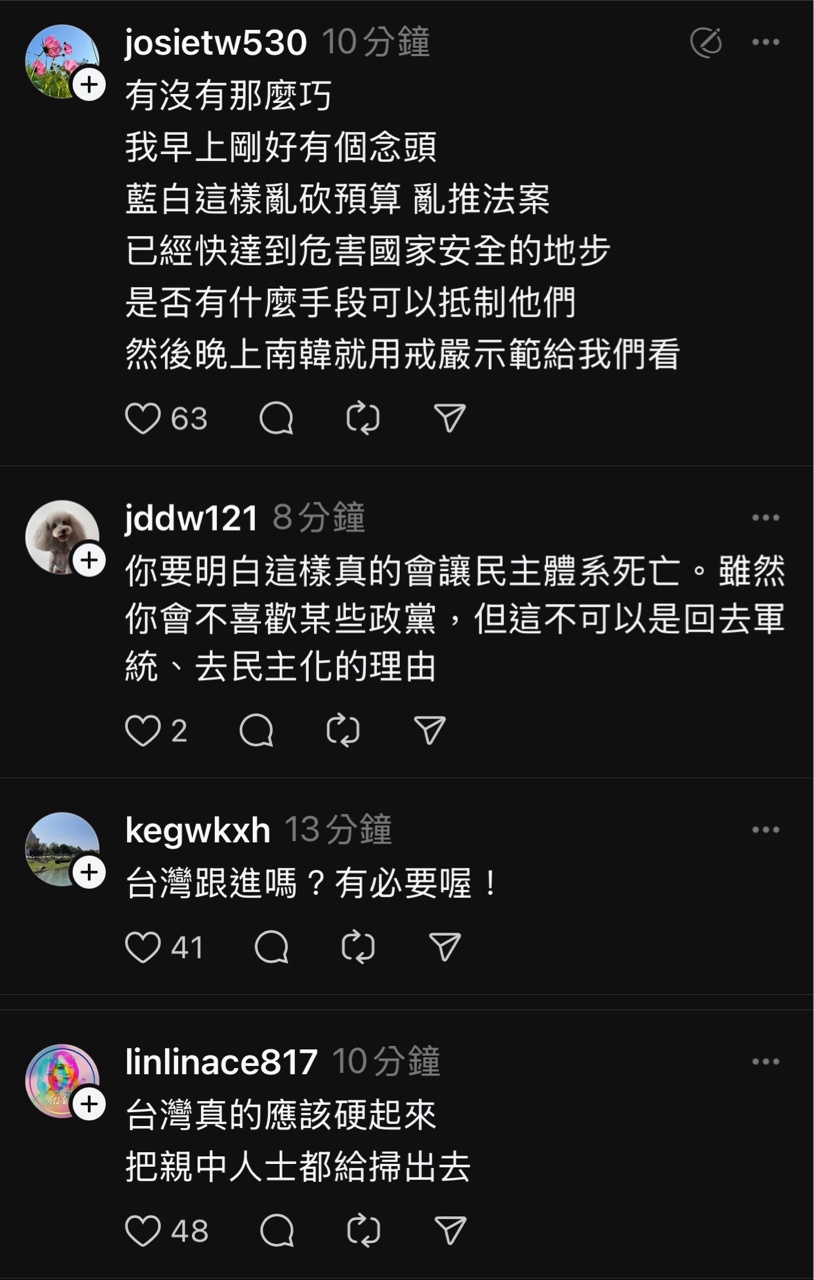Image resolution: width=814 pixels, height=1280 pixels.
Task: Like kegwkxh's post
Action: 143,946
